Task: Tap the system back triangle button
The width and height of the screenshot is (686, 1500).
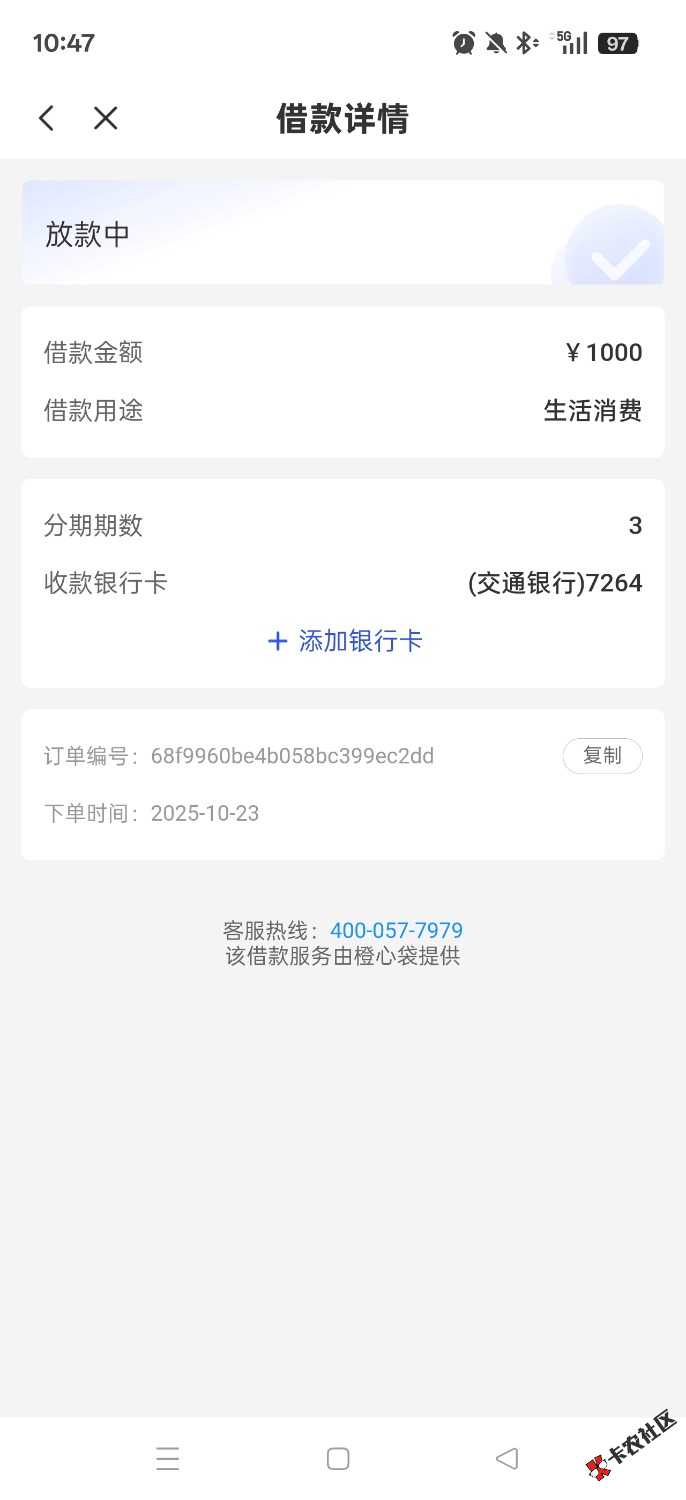Action: [507, 1459]
